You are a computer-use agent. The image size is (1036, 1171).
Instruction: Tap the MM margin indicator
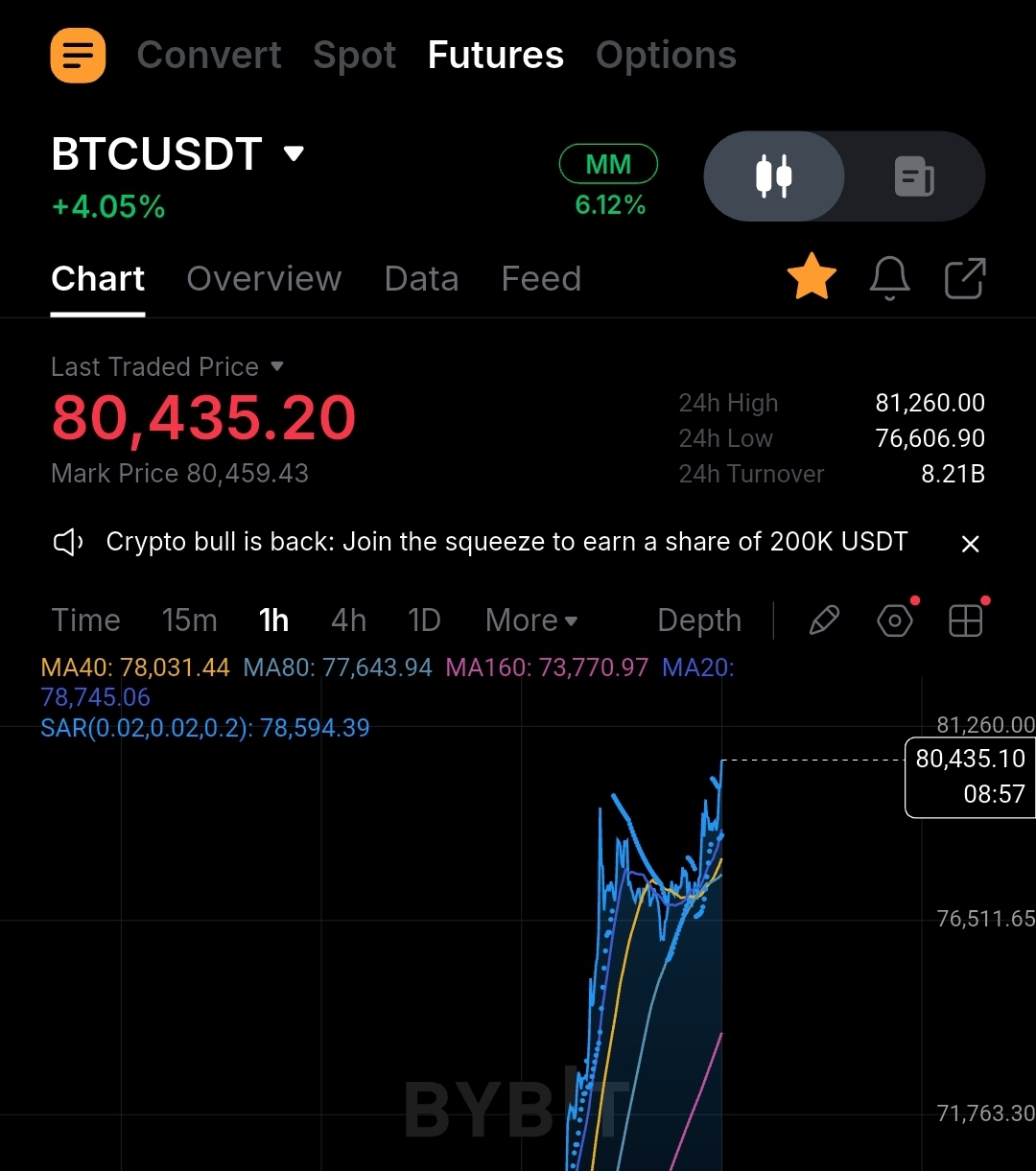[609, 164]
